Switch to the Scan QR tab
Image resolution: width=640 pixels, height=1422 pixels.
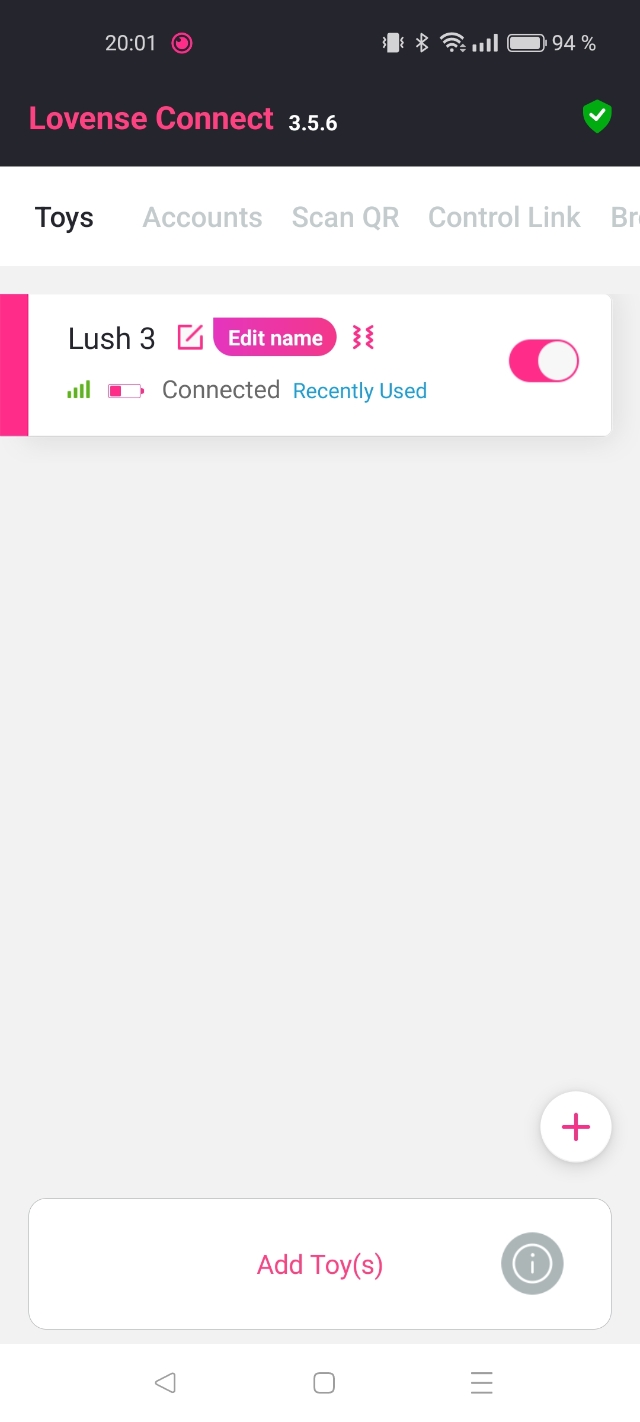click(345, 217)
